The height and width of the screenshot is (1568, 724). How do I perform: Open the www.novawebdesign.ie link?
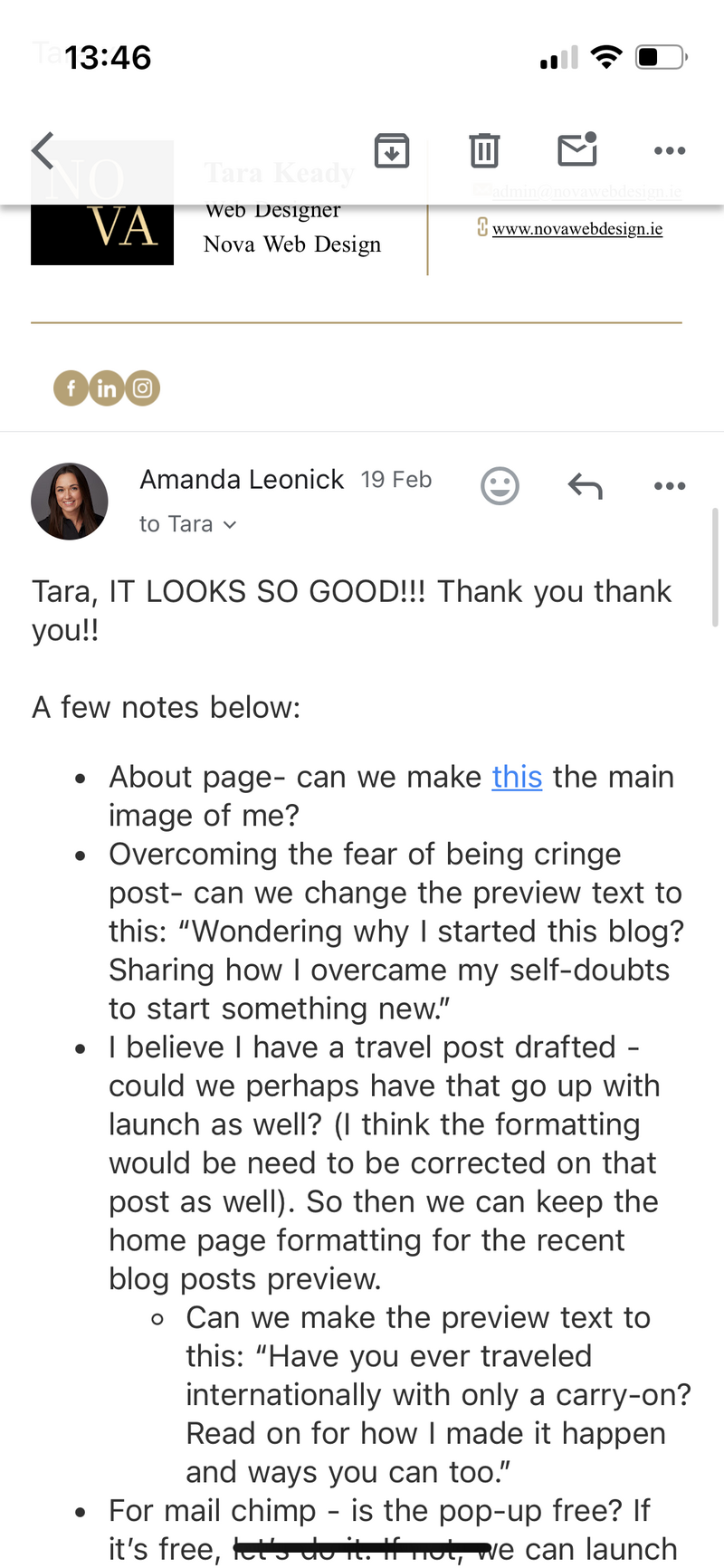click(576, 229)
